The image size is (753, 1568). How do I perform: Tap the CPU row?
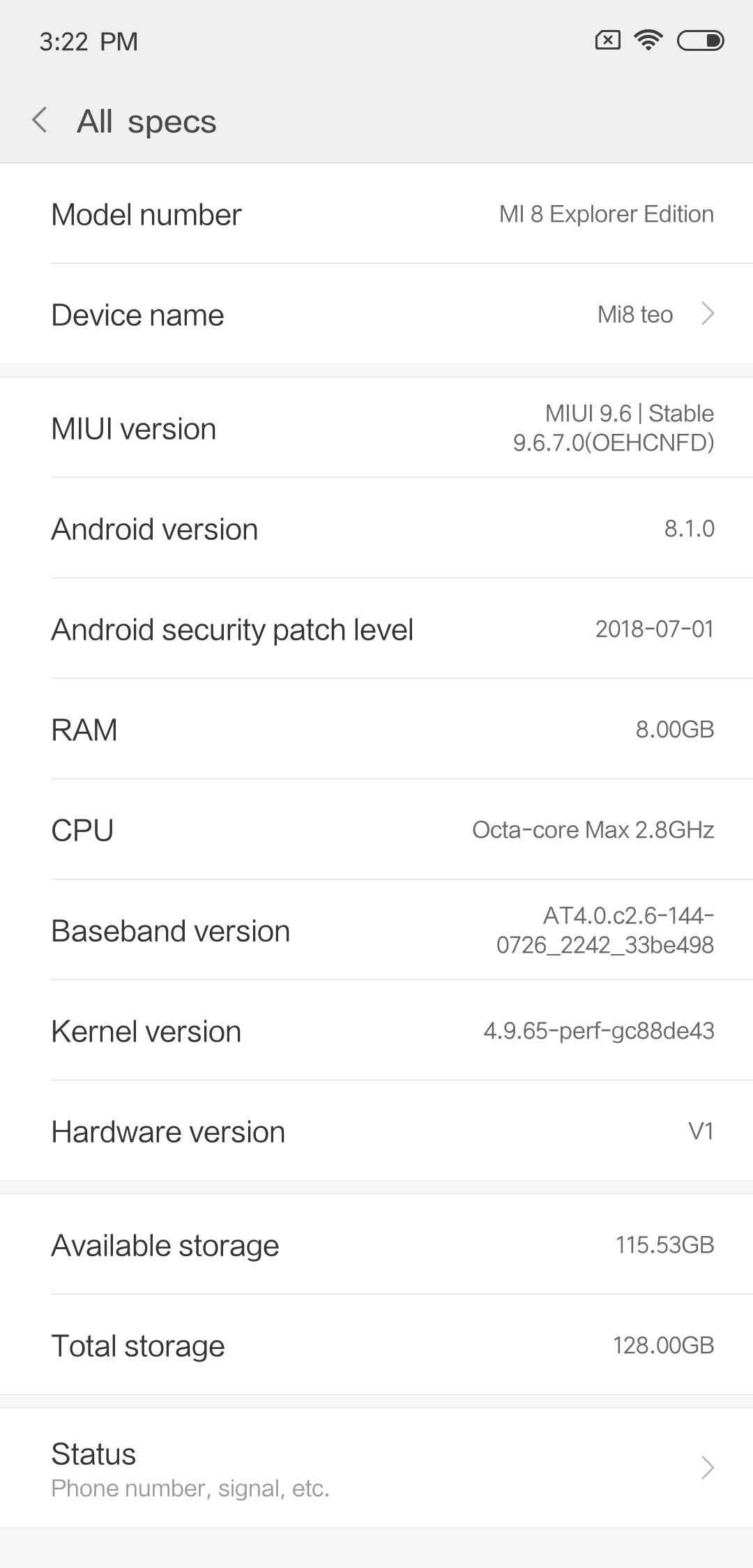[x=376, y=830]
